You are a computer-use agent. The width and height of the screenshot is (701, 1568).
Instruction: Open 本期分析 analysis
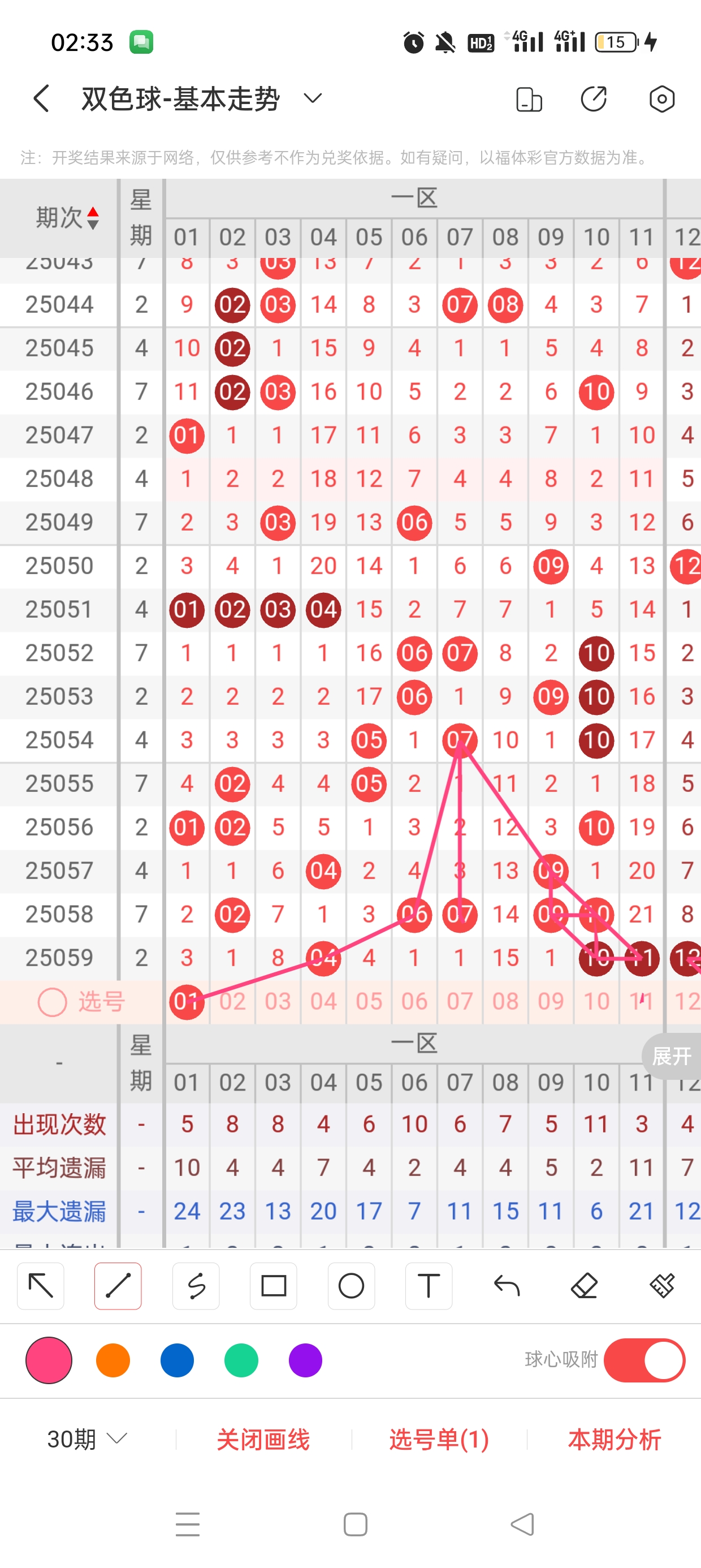[615, 1439]
